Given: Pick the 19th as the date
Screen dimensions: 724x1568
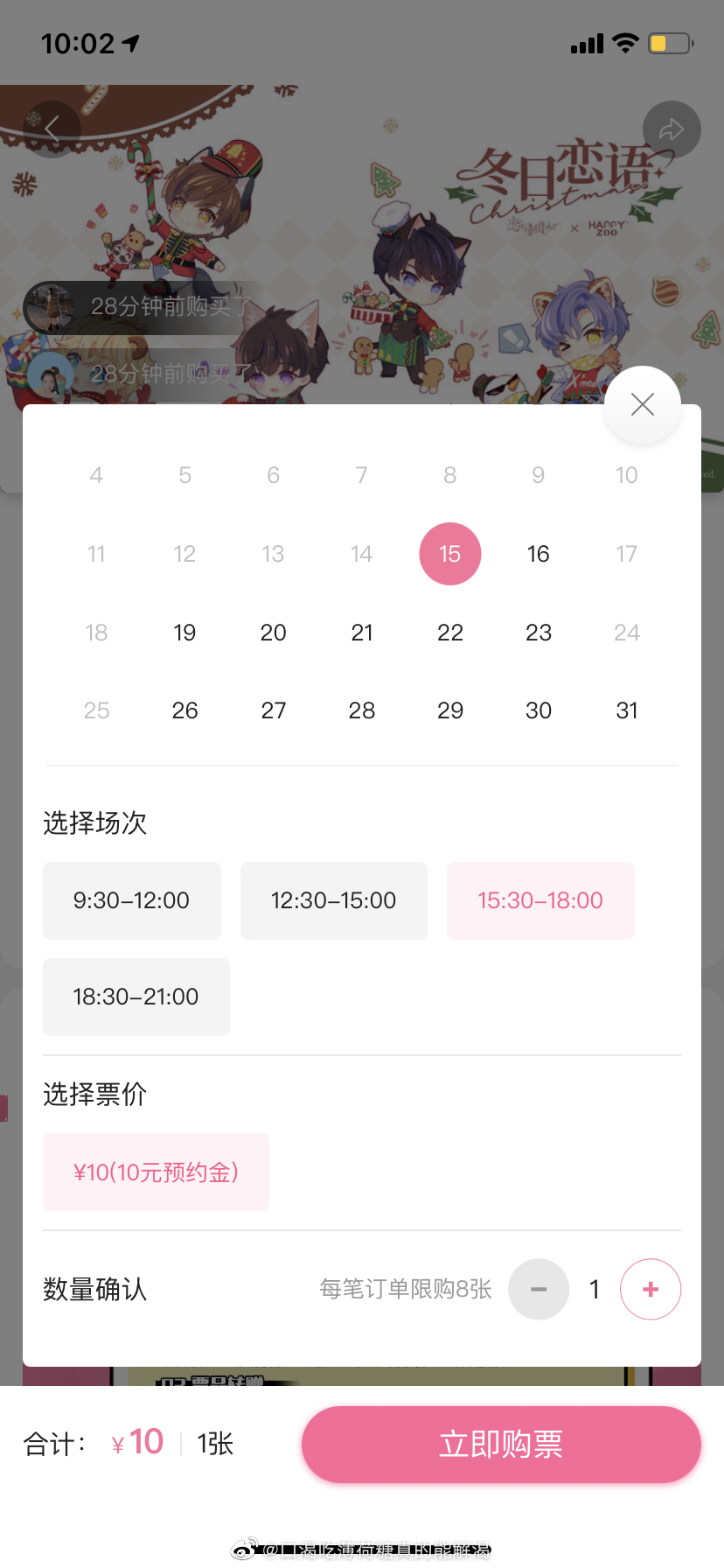Looking at the screenshot, I should [184, 633].
